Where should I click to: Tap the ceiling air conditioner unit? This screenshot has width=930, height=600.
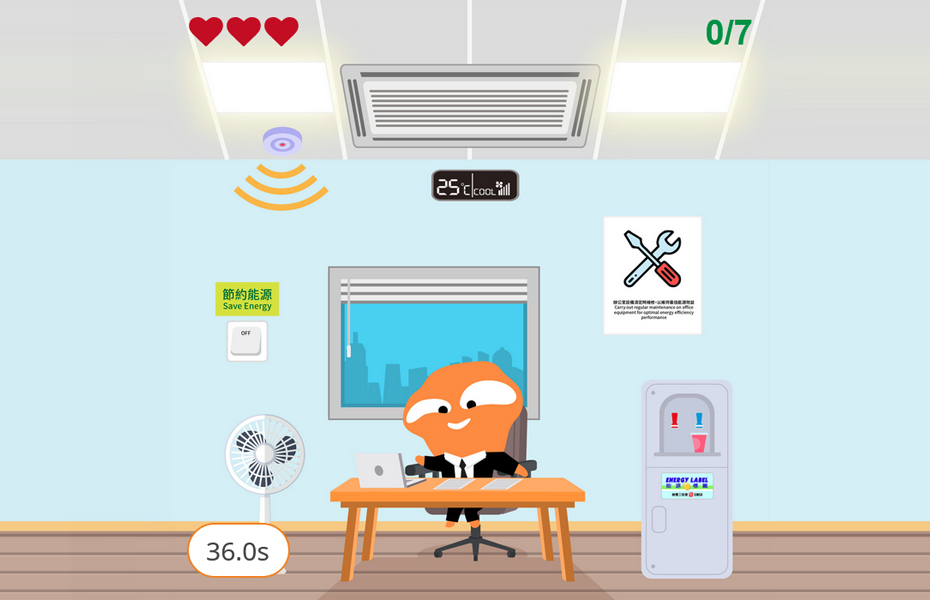pyautogui.click(x=469, y=106)
